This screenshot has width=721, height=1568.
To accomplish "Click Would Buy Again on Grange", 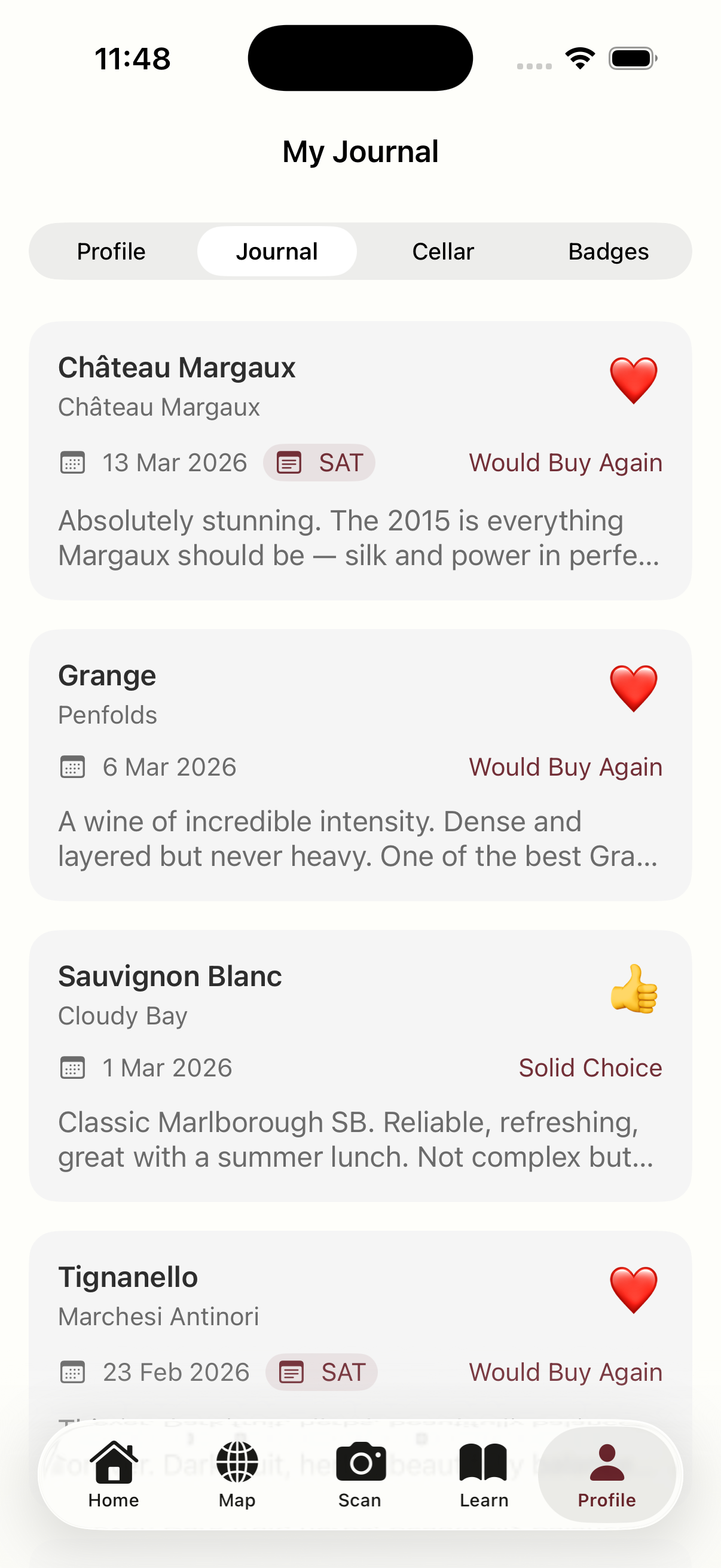I will pyautogui.click(x=564, y=767).
